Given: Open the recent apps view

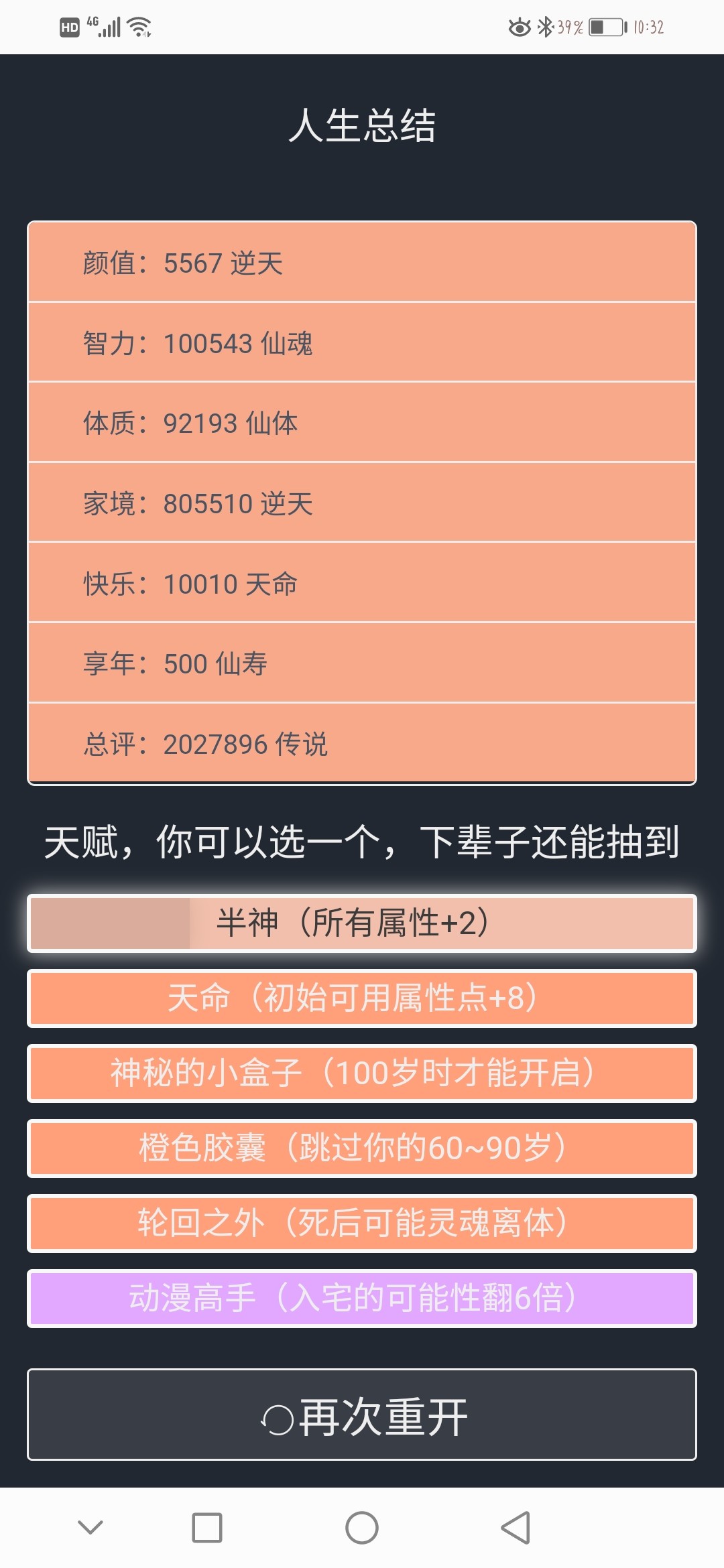Looking at the screenshot, I should tap(207, 1528).
